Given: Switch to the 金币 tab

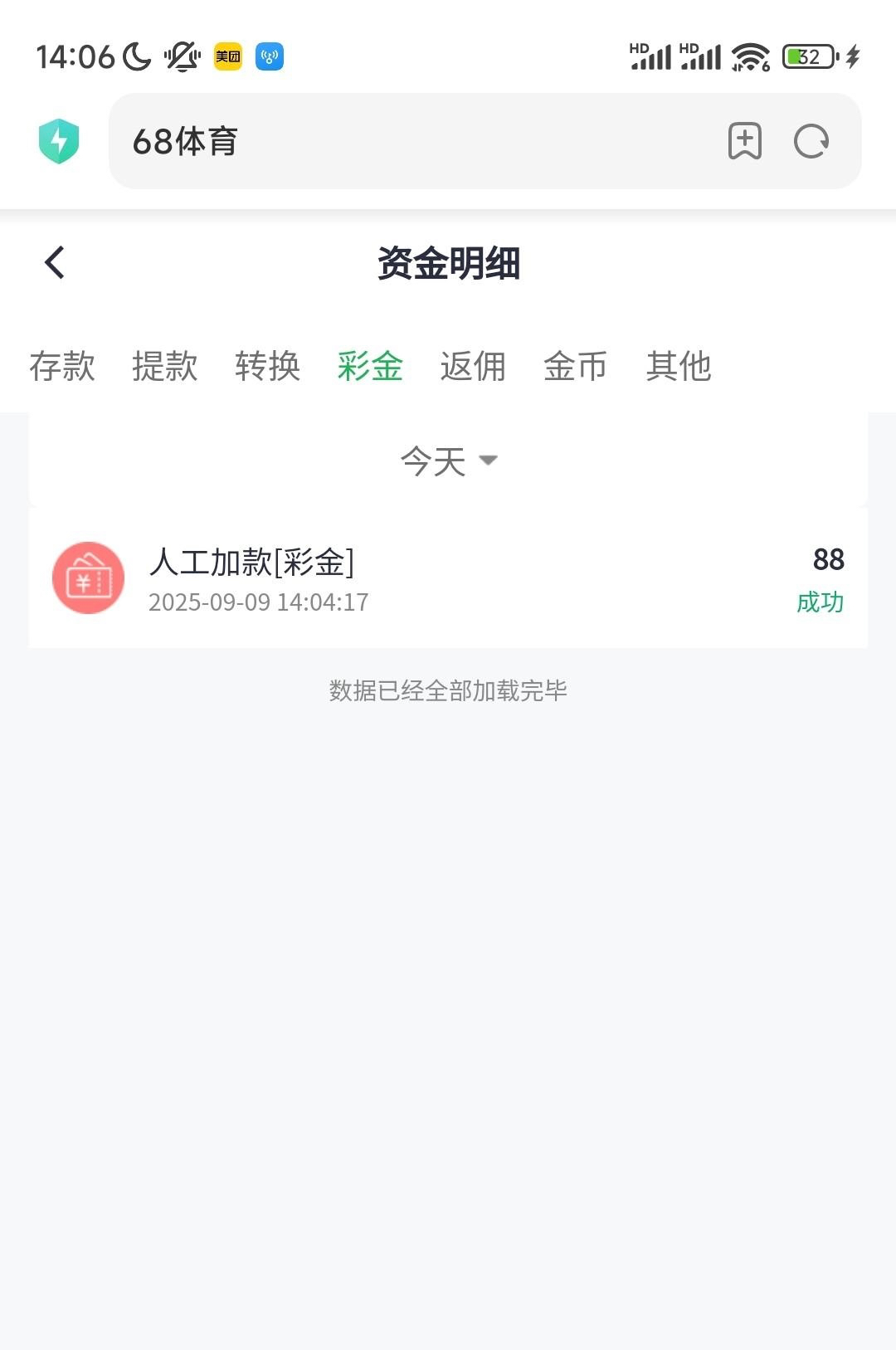Looking at the screenshot, I should point(576,366).
